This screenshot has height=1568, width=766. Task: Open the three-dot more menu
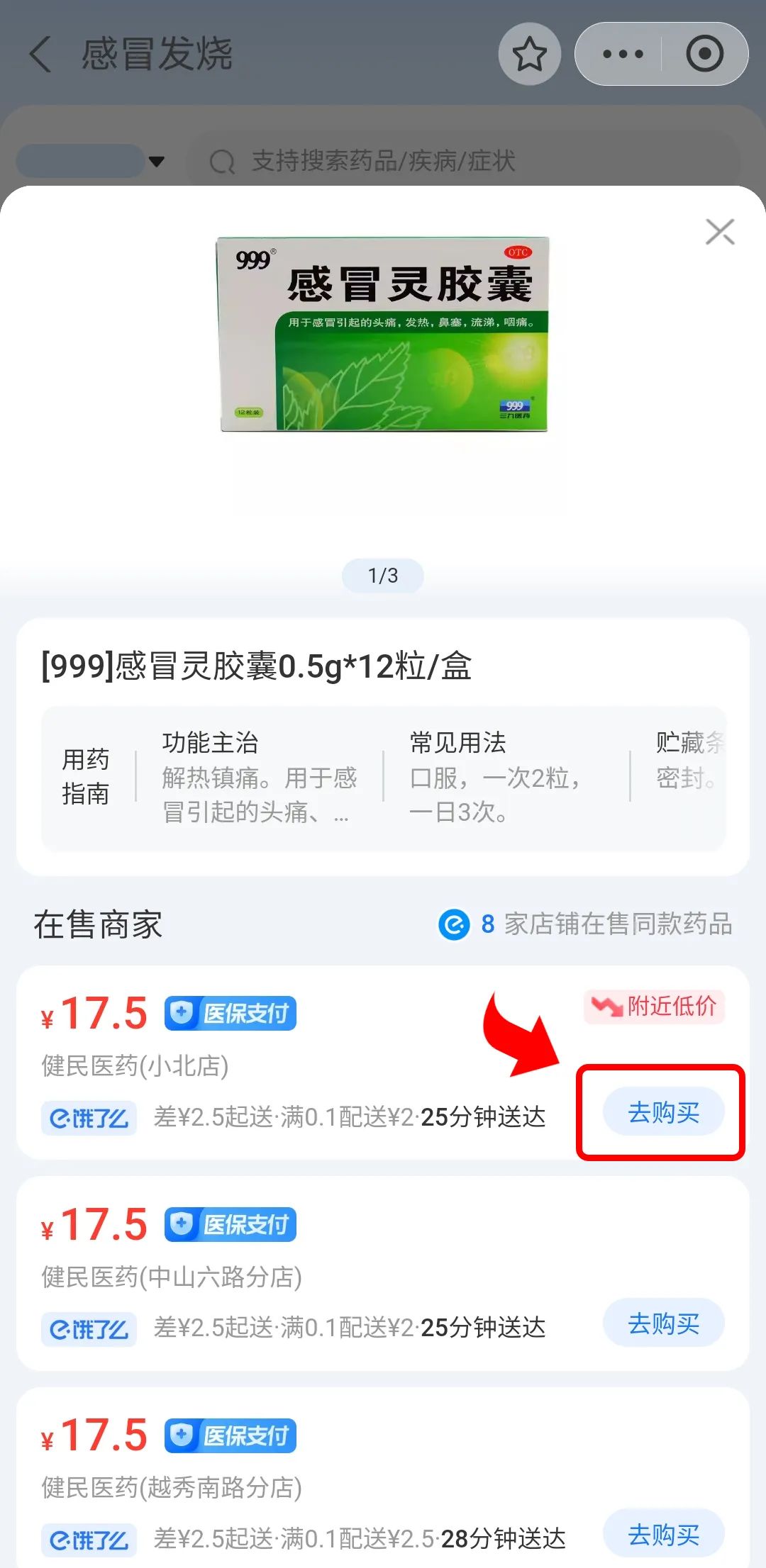[623, 54]
